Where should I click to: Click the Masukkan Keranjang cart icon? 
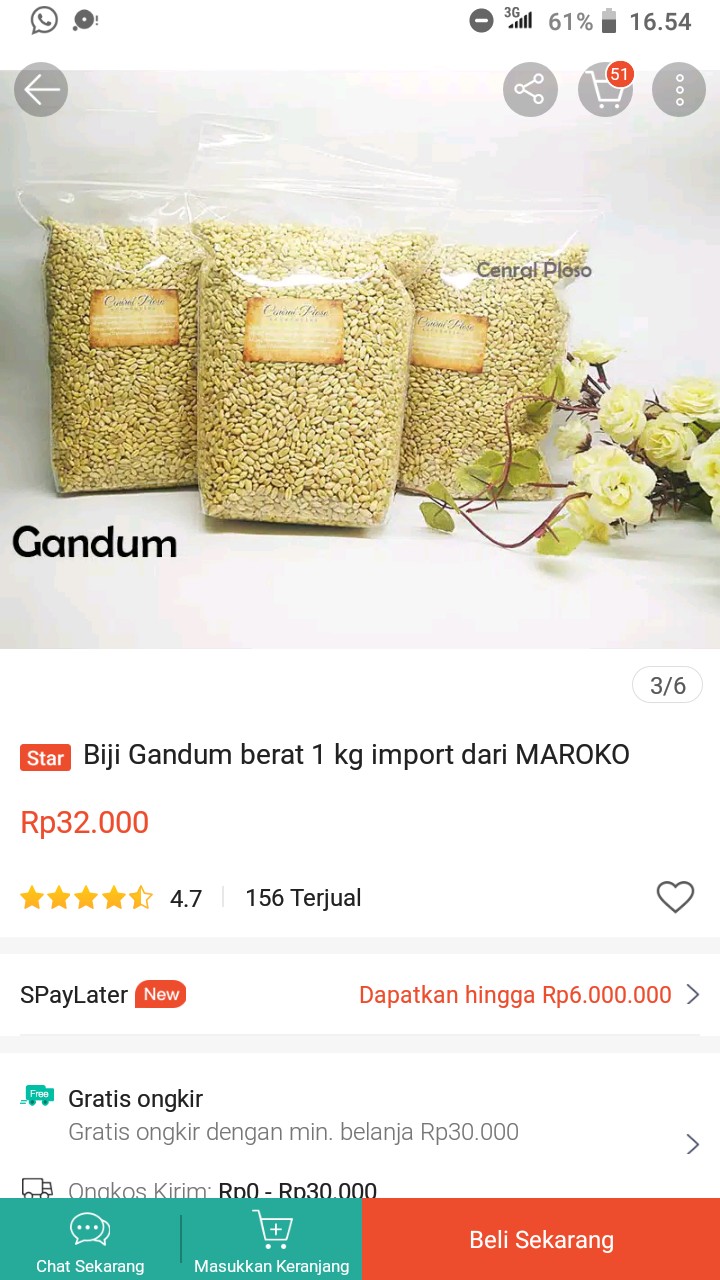pyautogui.click(x=272, y=1229)
